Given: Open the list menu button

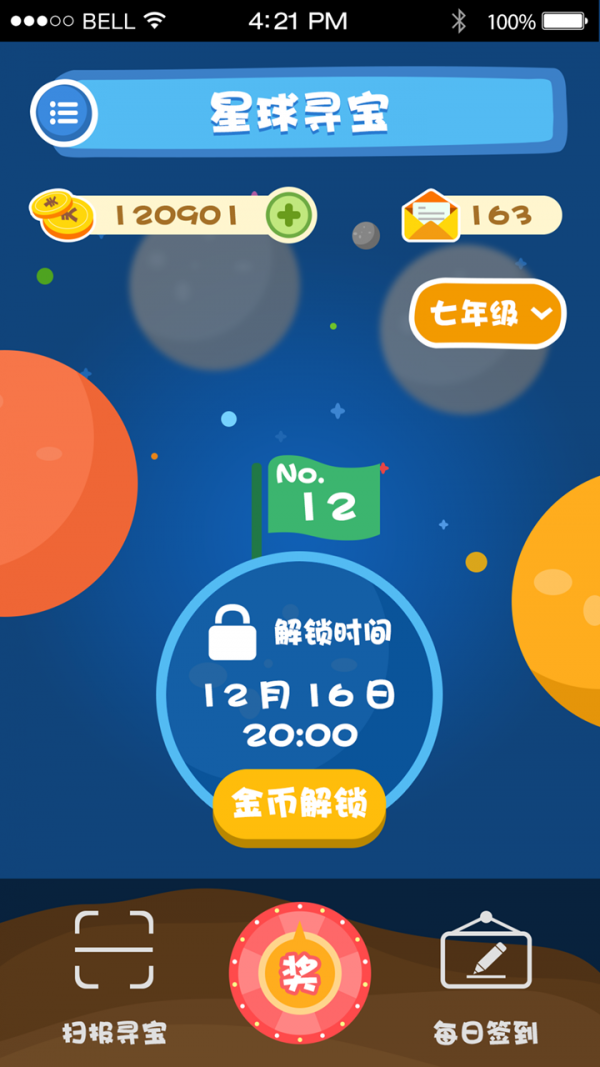Looking at the screenshot, I should click(64, 113).
